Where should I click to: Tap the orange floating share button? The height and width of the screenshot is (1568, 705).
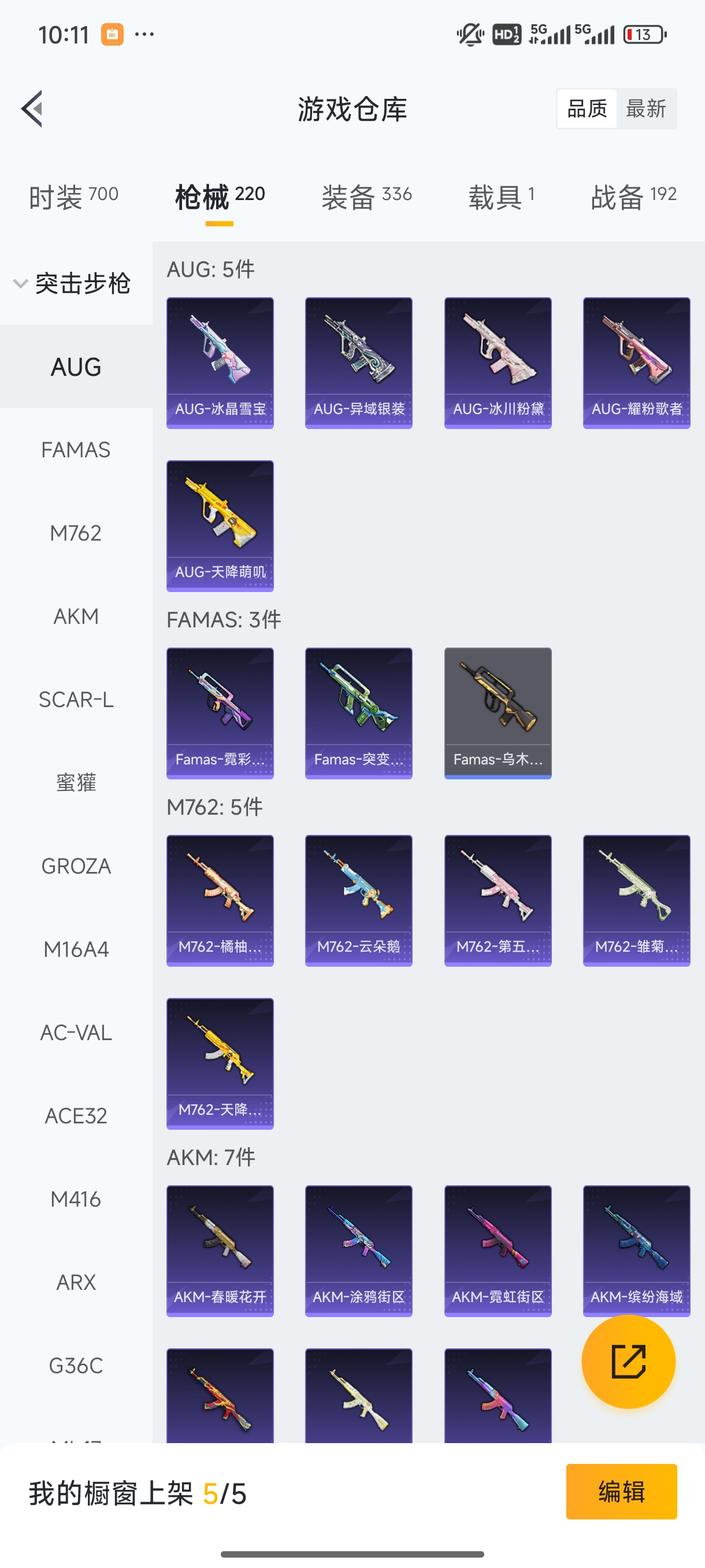coord(628,1362)
